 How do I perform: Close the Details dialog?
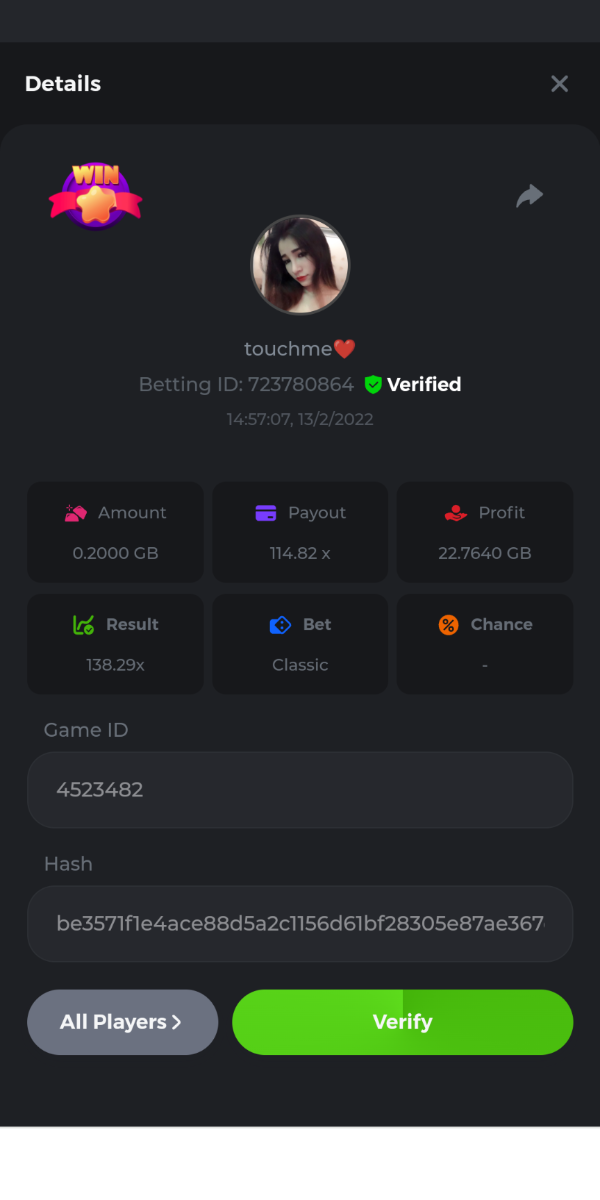point(559,84)
